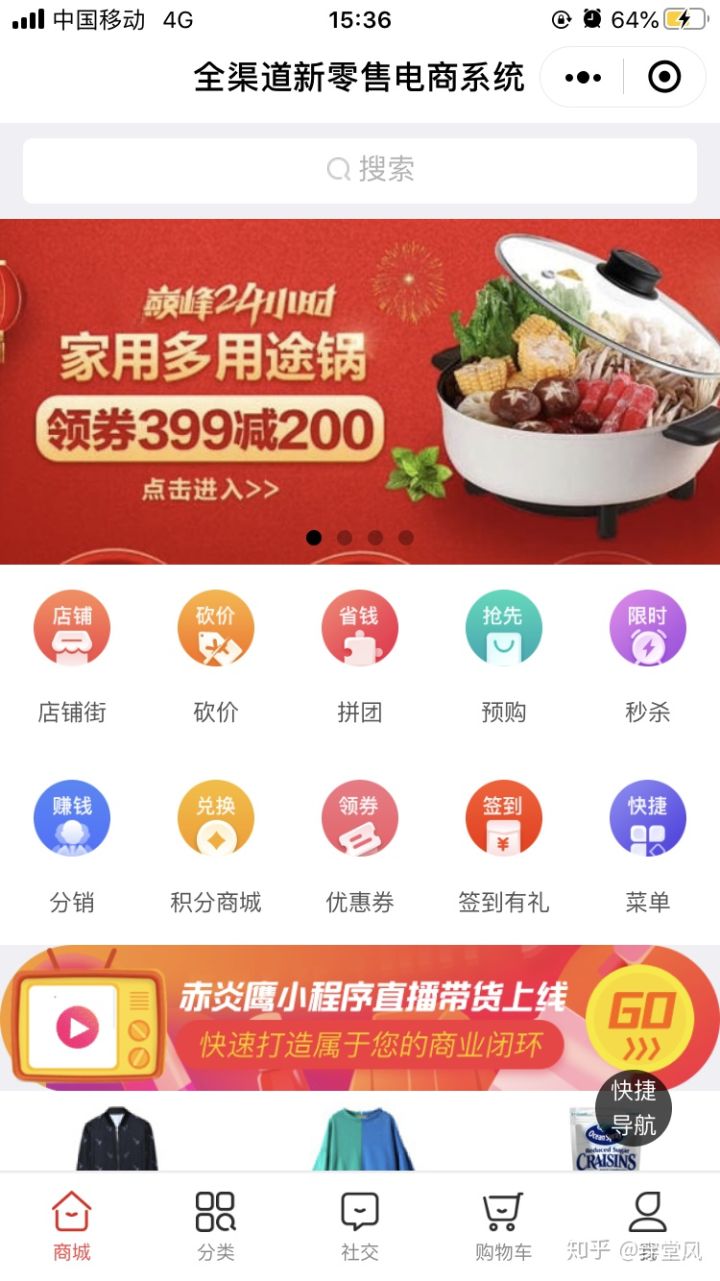This screenshot has height=1281, width=720.
Task: Enter the 分销 distribution page
Action: (72, 846)
